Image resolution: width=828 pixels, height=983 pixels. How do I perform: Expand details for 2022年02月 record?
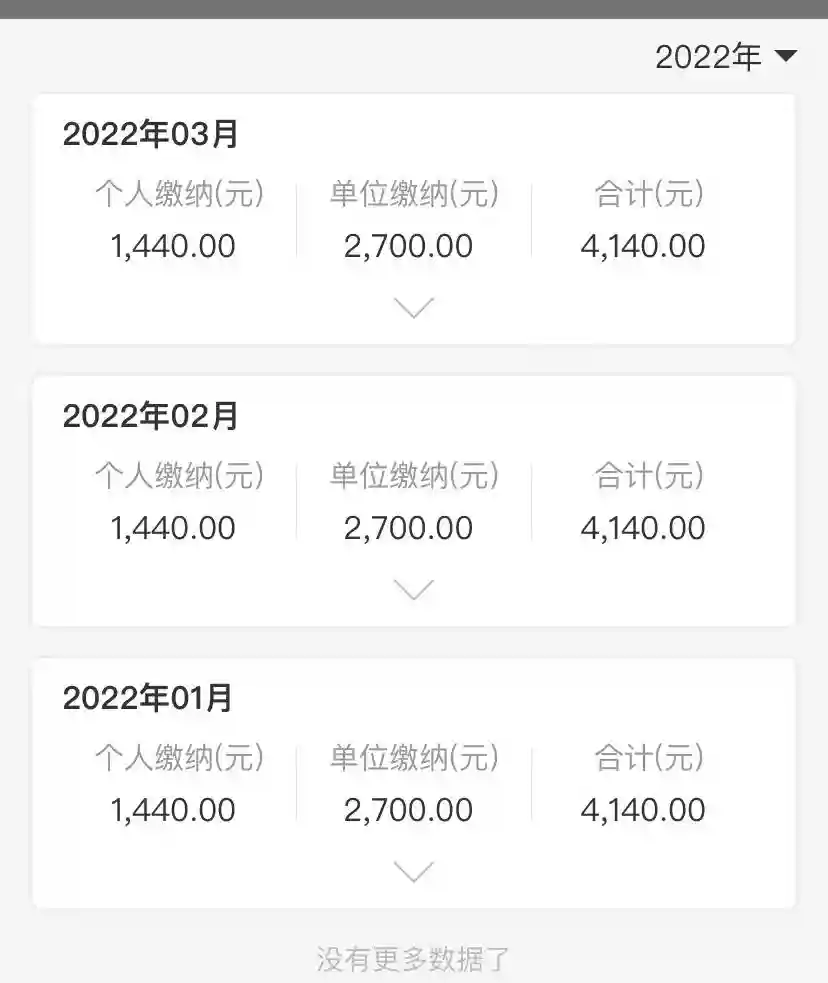(x=414, y=590)
